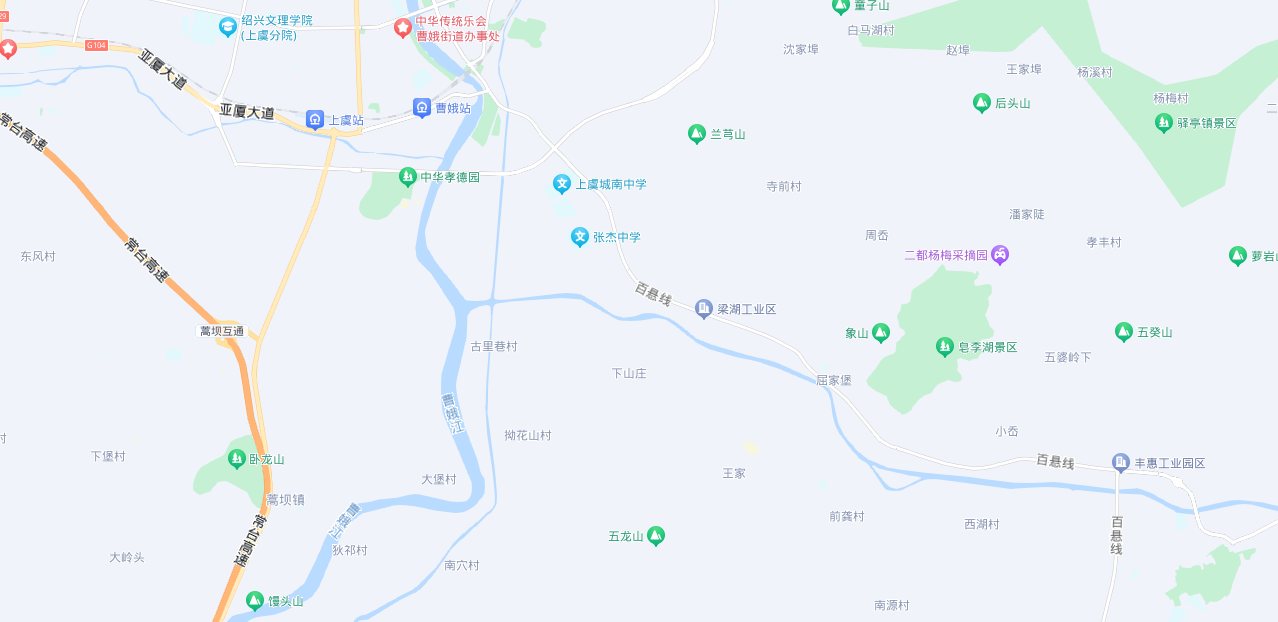The width and height of the screenshot is (1278, 622).
Task: Tap the 上虞站 station marker
Action: [315, 120]
